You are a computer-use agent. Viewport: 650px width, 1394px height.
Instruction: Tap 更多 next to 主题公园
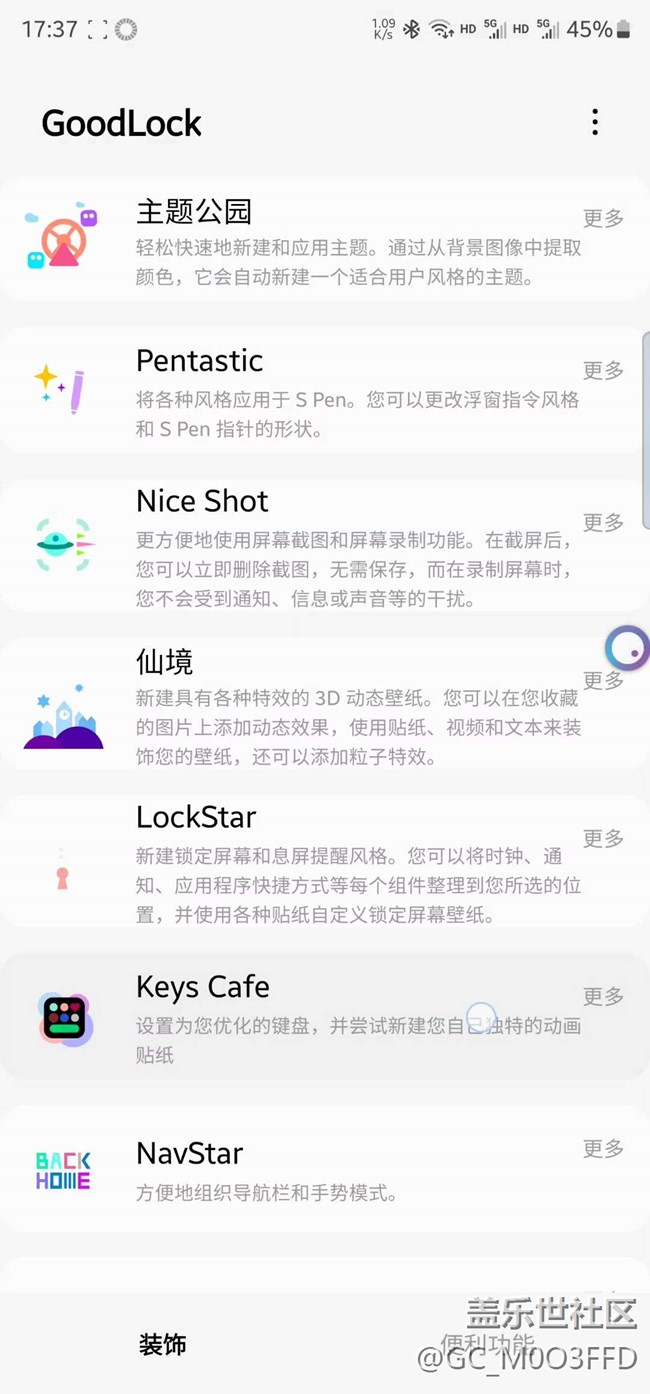(603, 218)
